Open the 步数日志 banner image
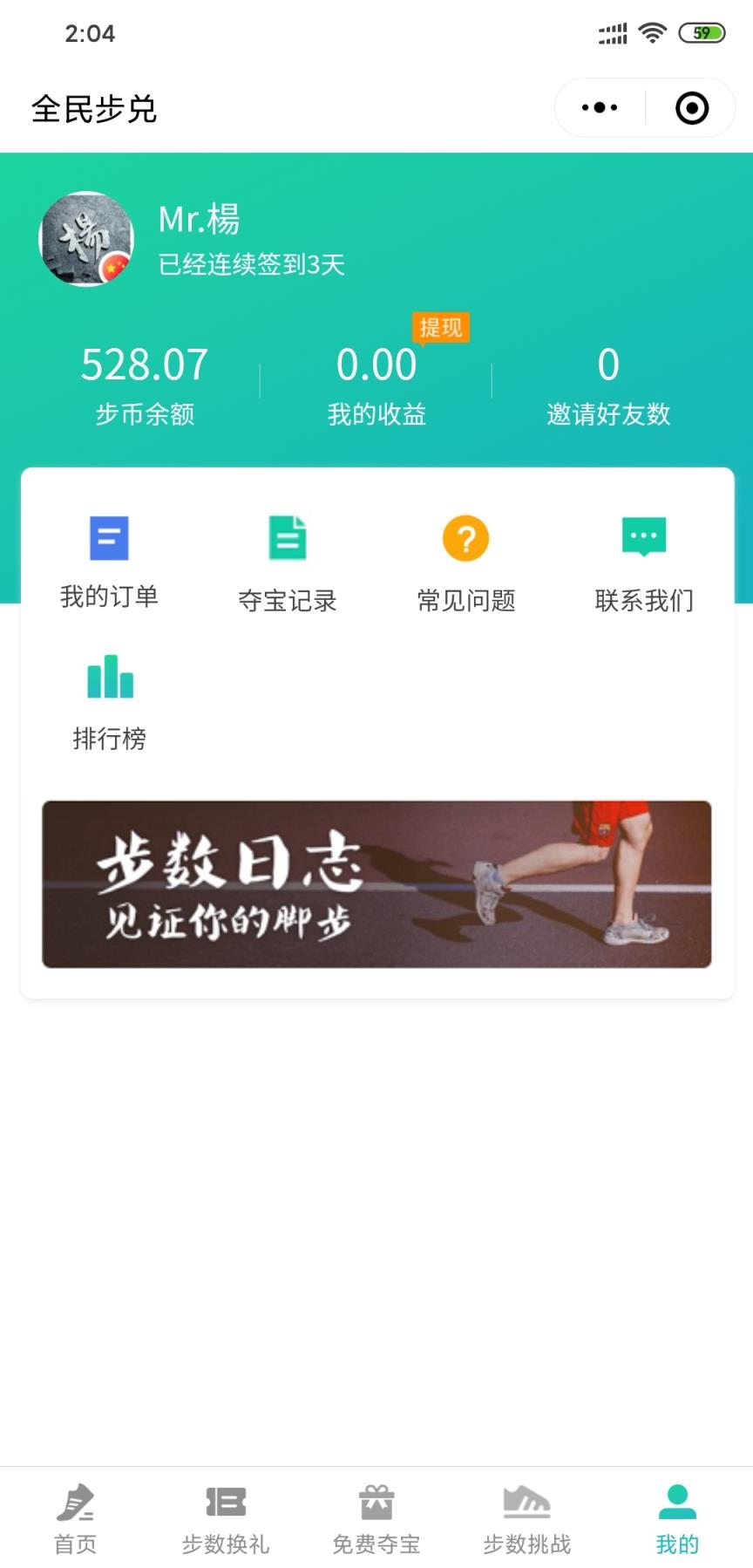This screenshot has height=1568, width=753. 376,883
